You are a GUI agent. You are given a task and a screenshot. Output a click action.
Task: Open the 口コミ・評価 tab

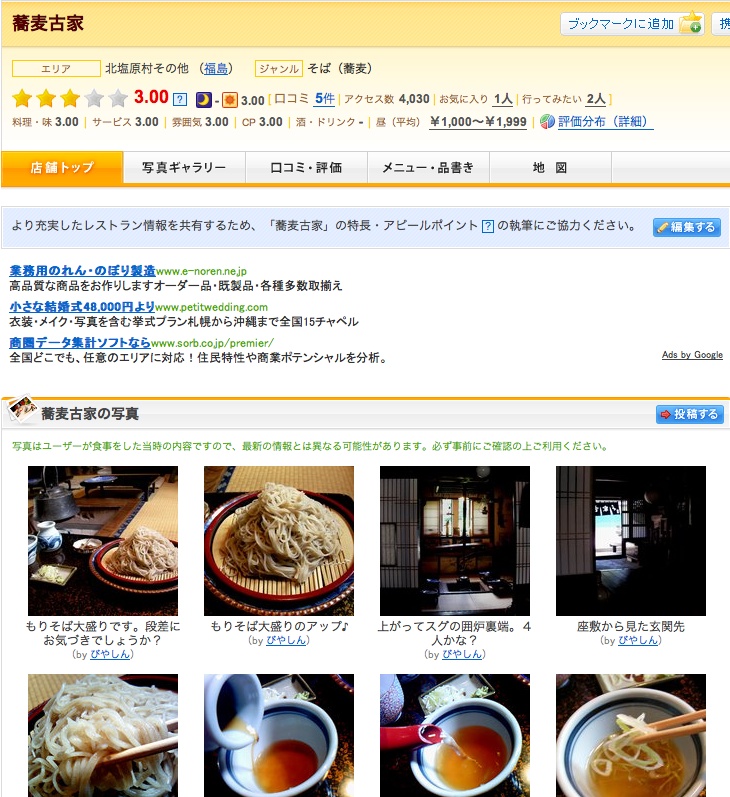pos(306,168)
